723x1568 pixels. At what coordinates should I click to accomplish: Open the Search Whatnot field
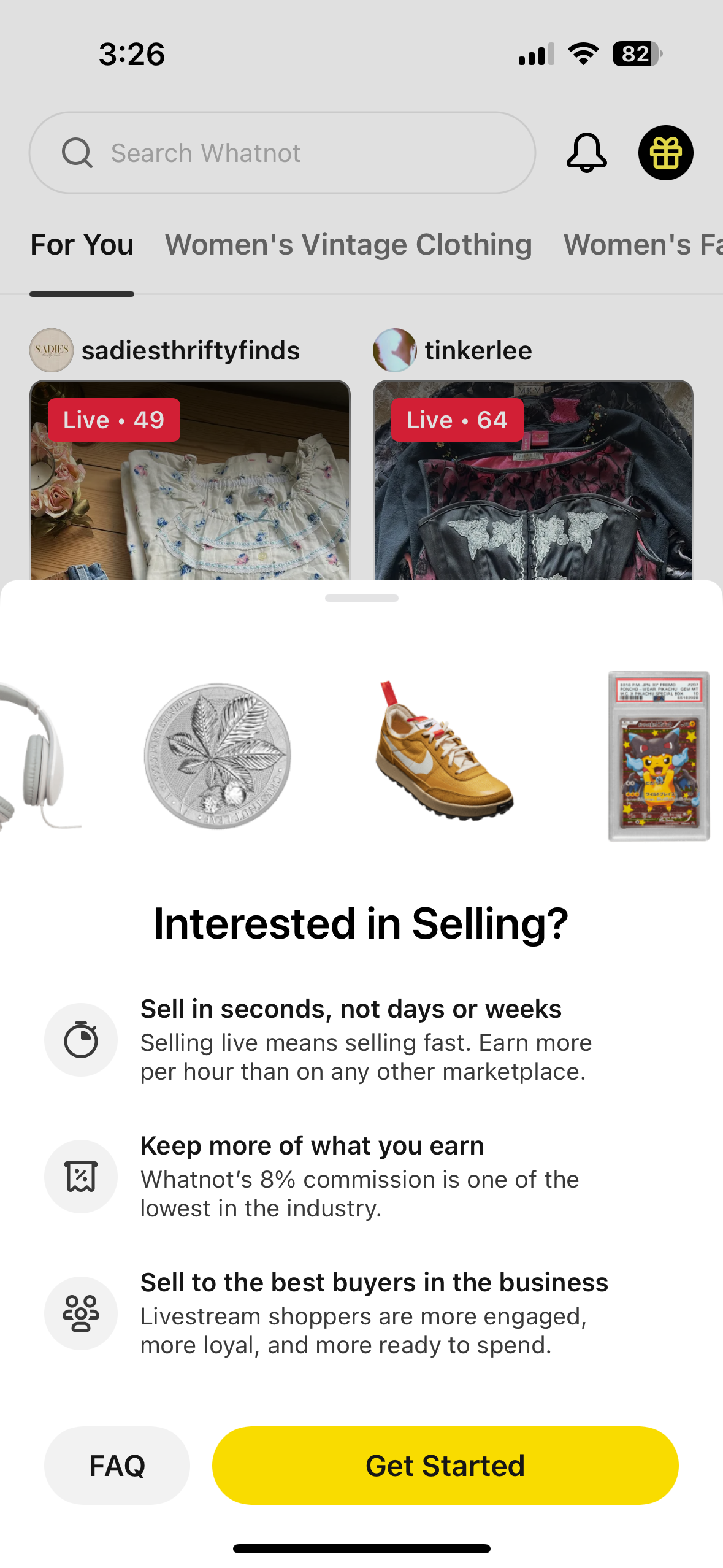282,153
